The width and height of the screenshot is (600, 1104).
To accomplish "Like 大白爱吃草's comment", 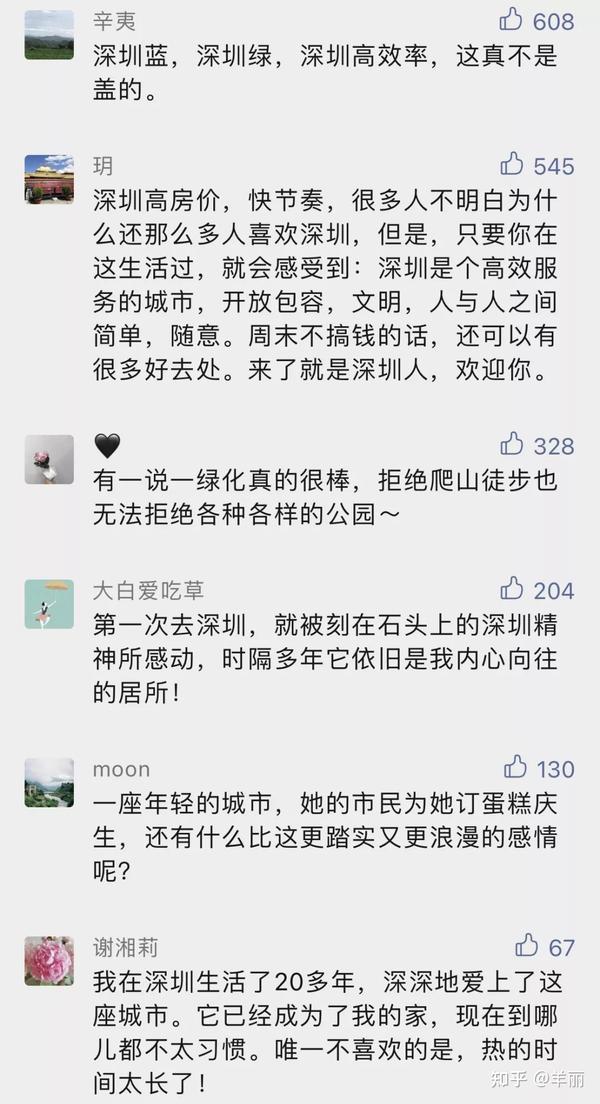I will pos(512,588).
